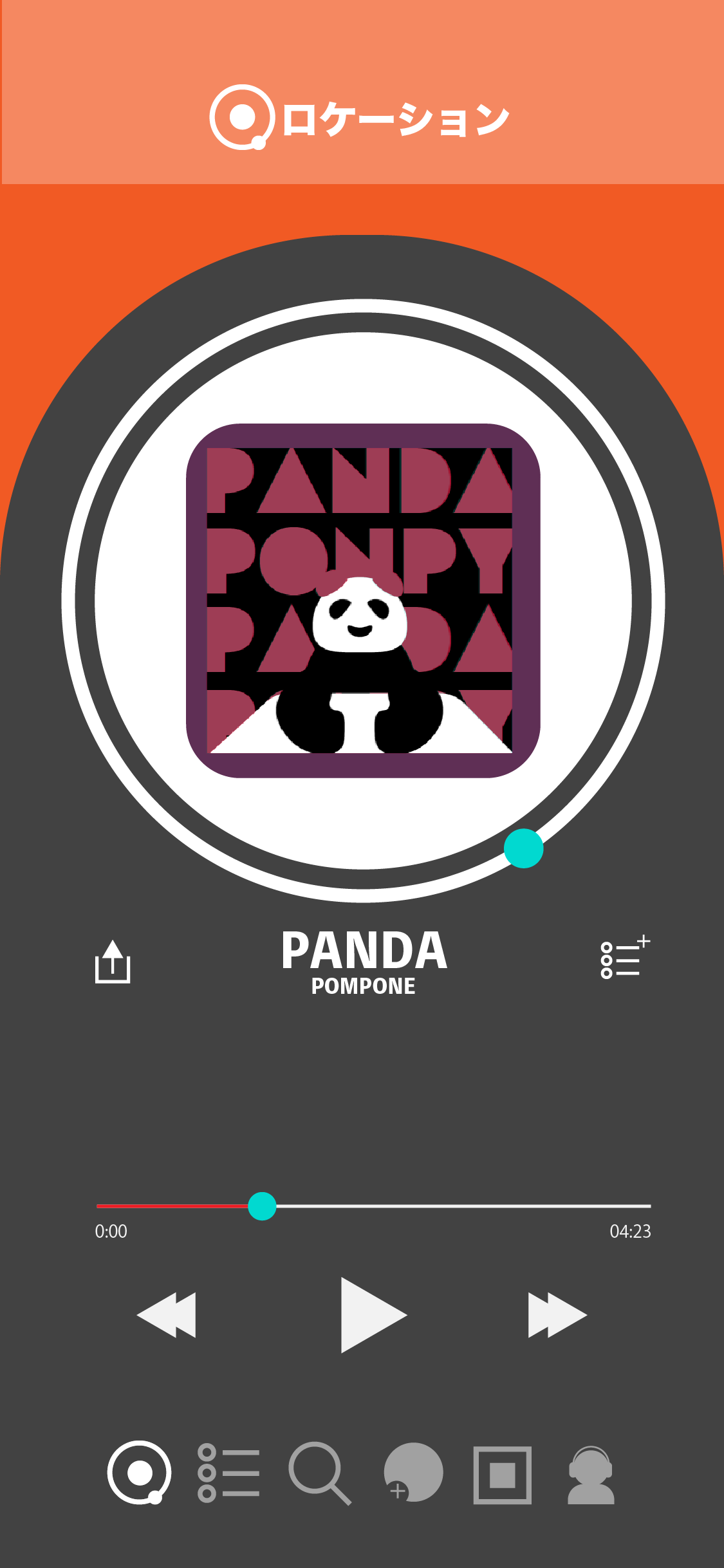Skip back with the rewind button
Screen dimensions: 724x1568
(167, 1314)
